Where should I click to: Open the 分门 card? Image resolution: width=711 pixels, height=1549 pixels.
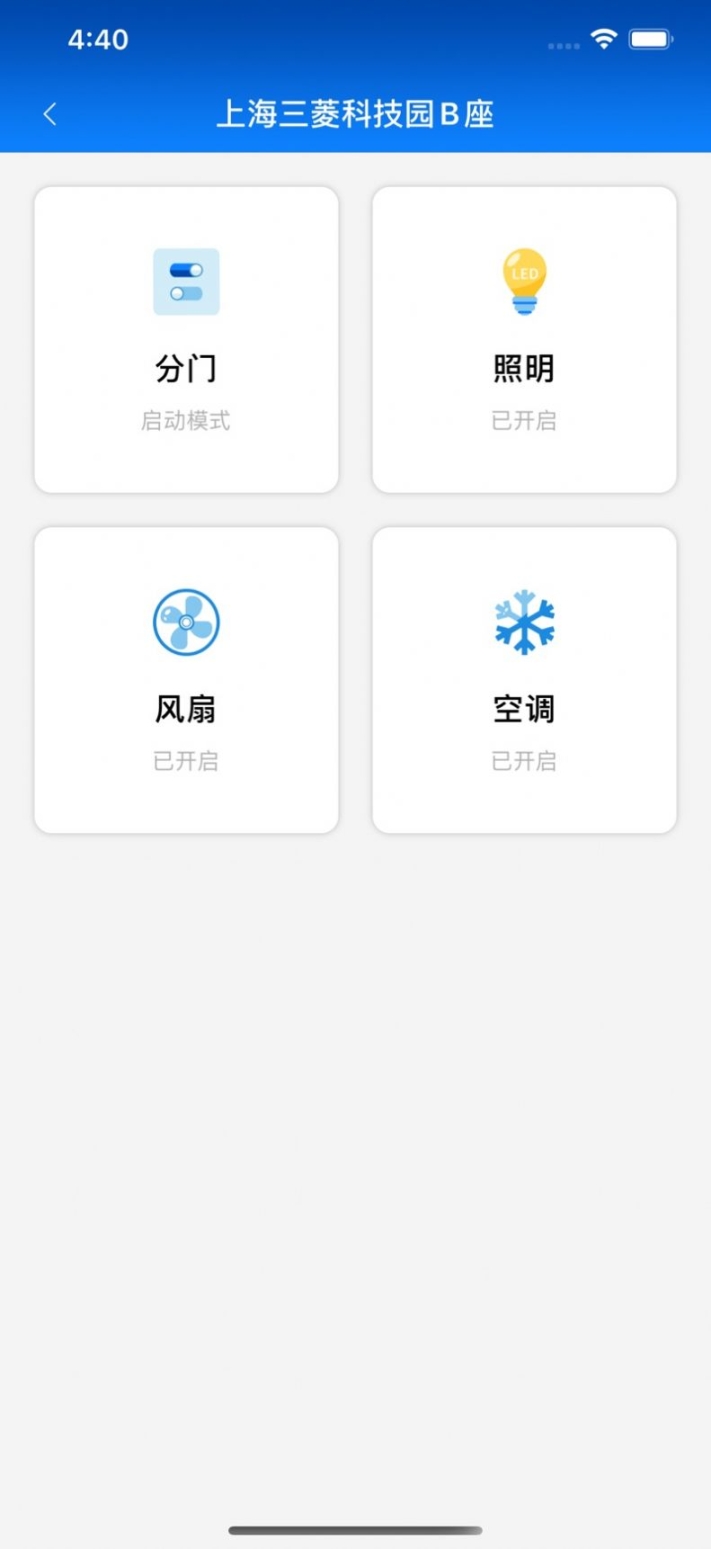186,339
